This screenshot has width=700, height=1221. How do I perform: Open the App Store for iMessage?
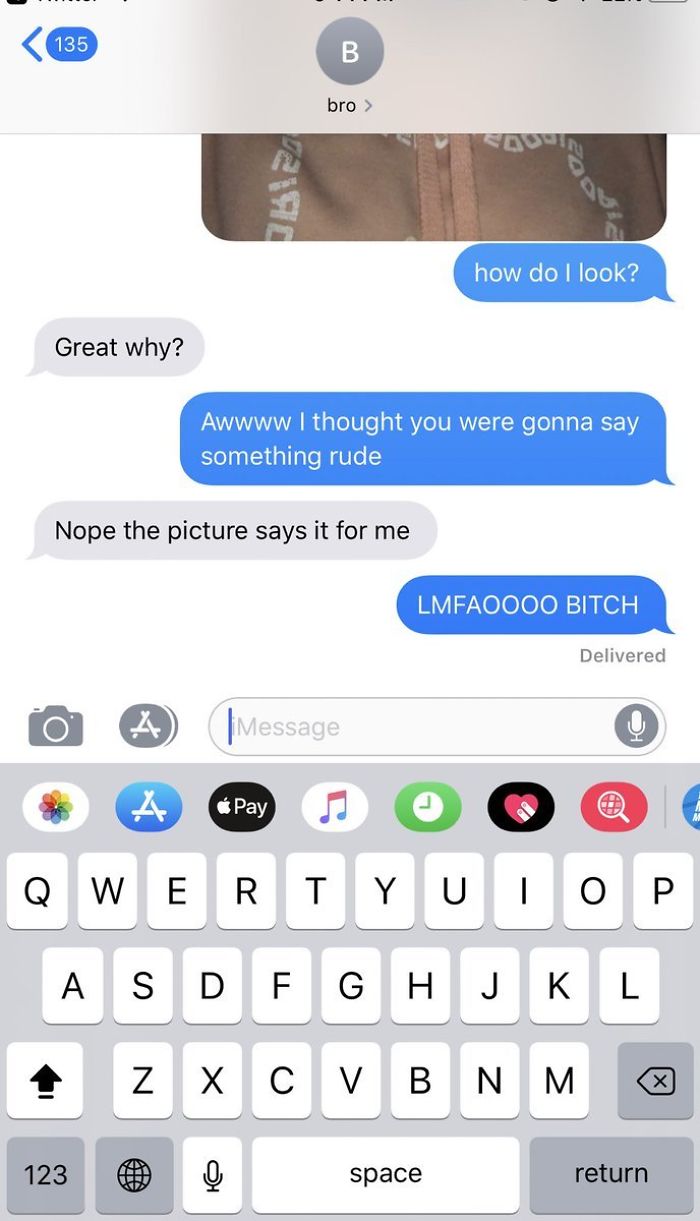point(149,808)
